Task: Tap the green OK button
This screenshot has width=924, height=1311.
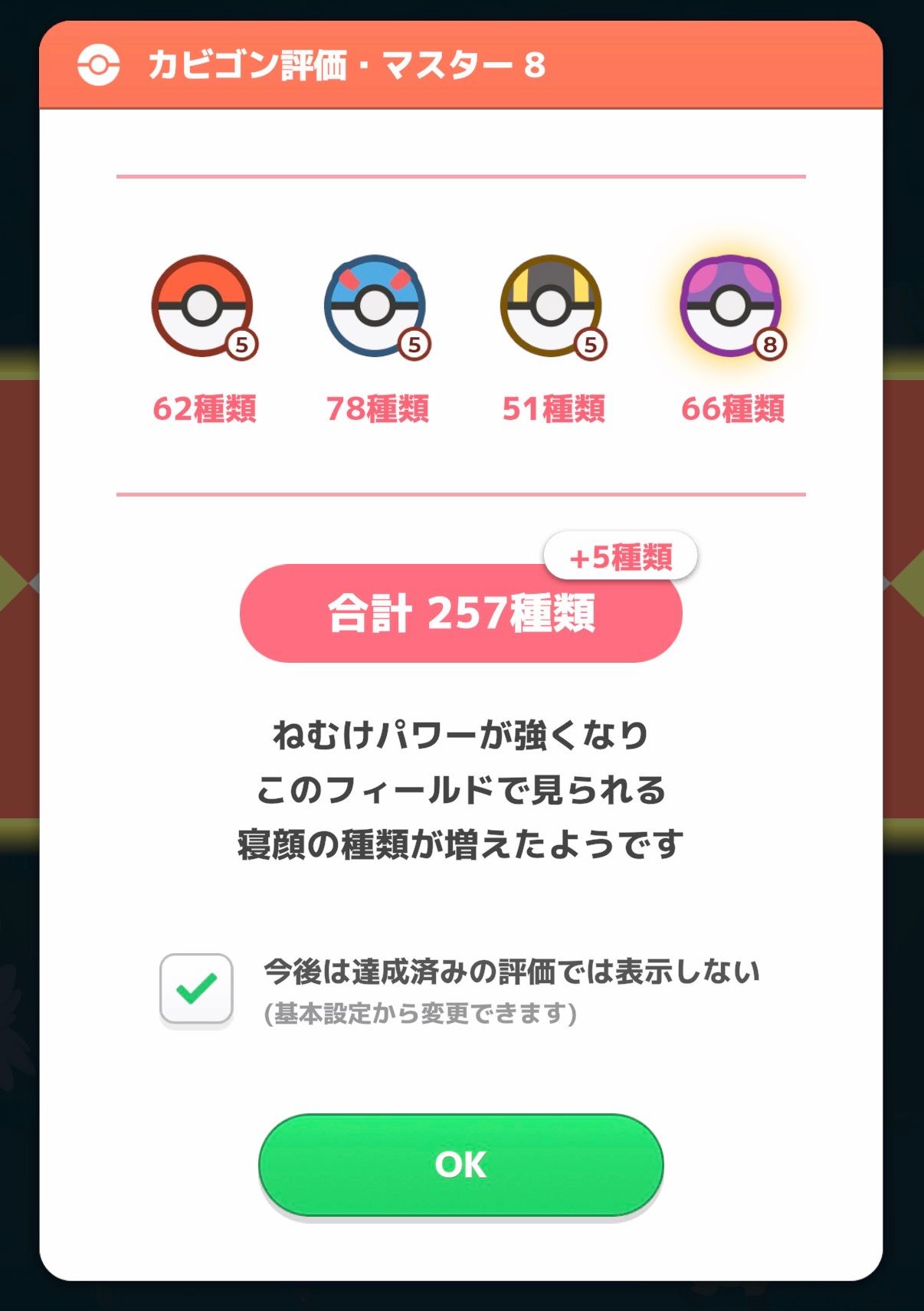Action: 460,1165
